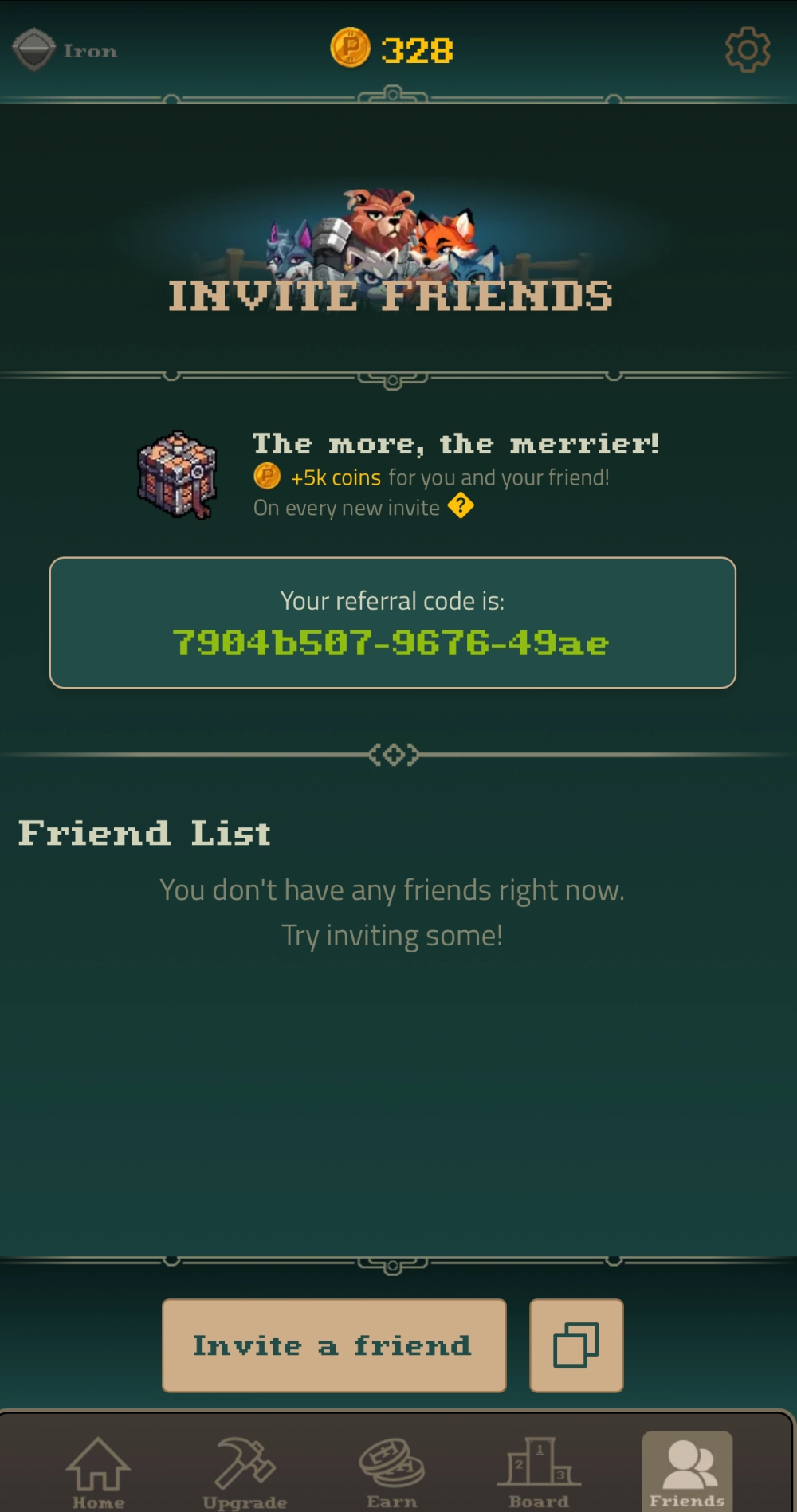Tap the Invite a friend button
The height and width of the screenshot is (1512, 797).
pos(334,1345)
